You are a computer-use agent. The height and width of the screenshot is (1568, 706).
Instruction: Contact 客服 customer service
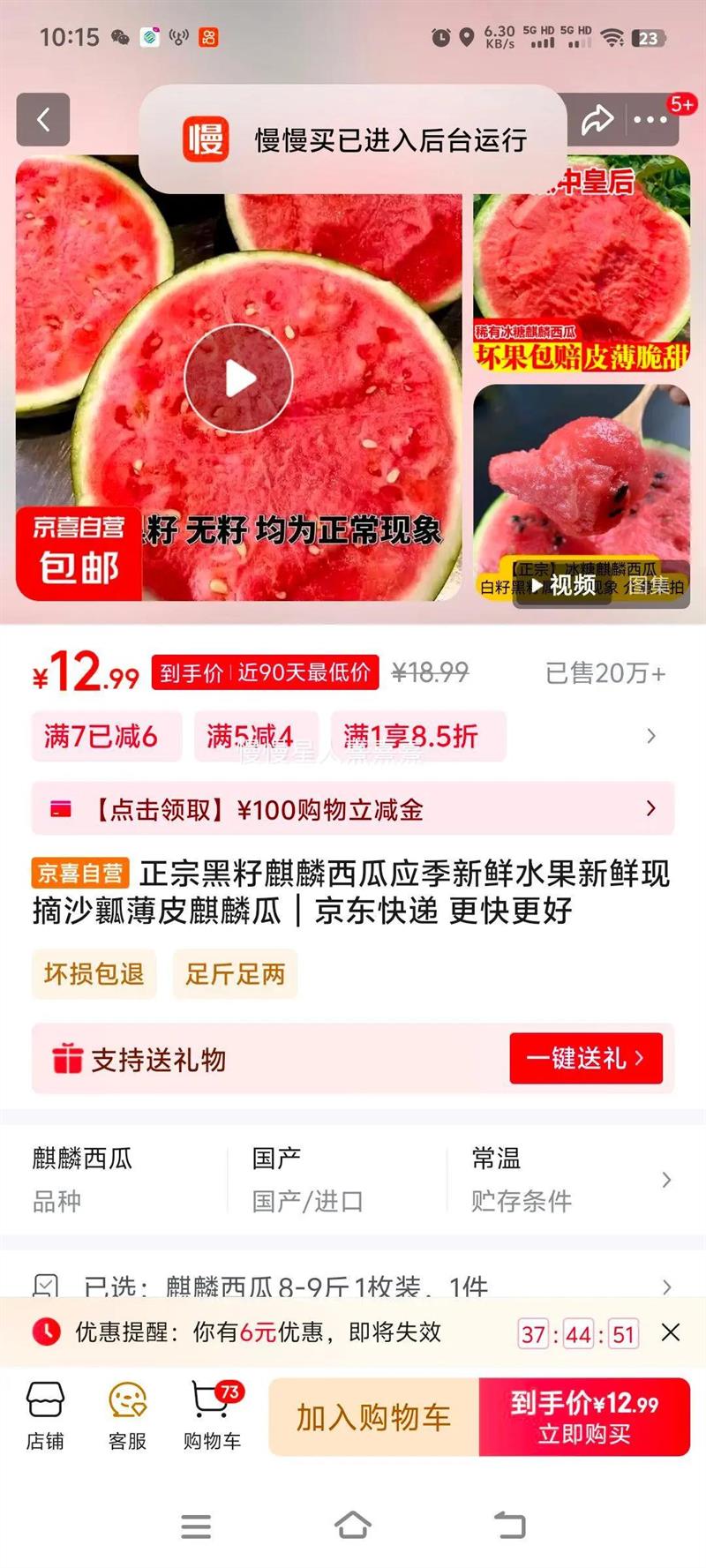[x=128, y=1416]
